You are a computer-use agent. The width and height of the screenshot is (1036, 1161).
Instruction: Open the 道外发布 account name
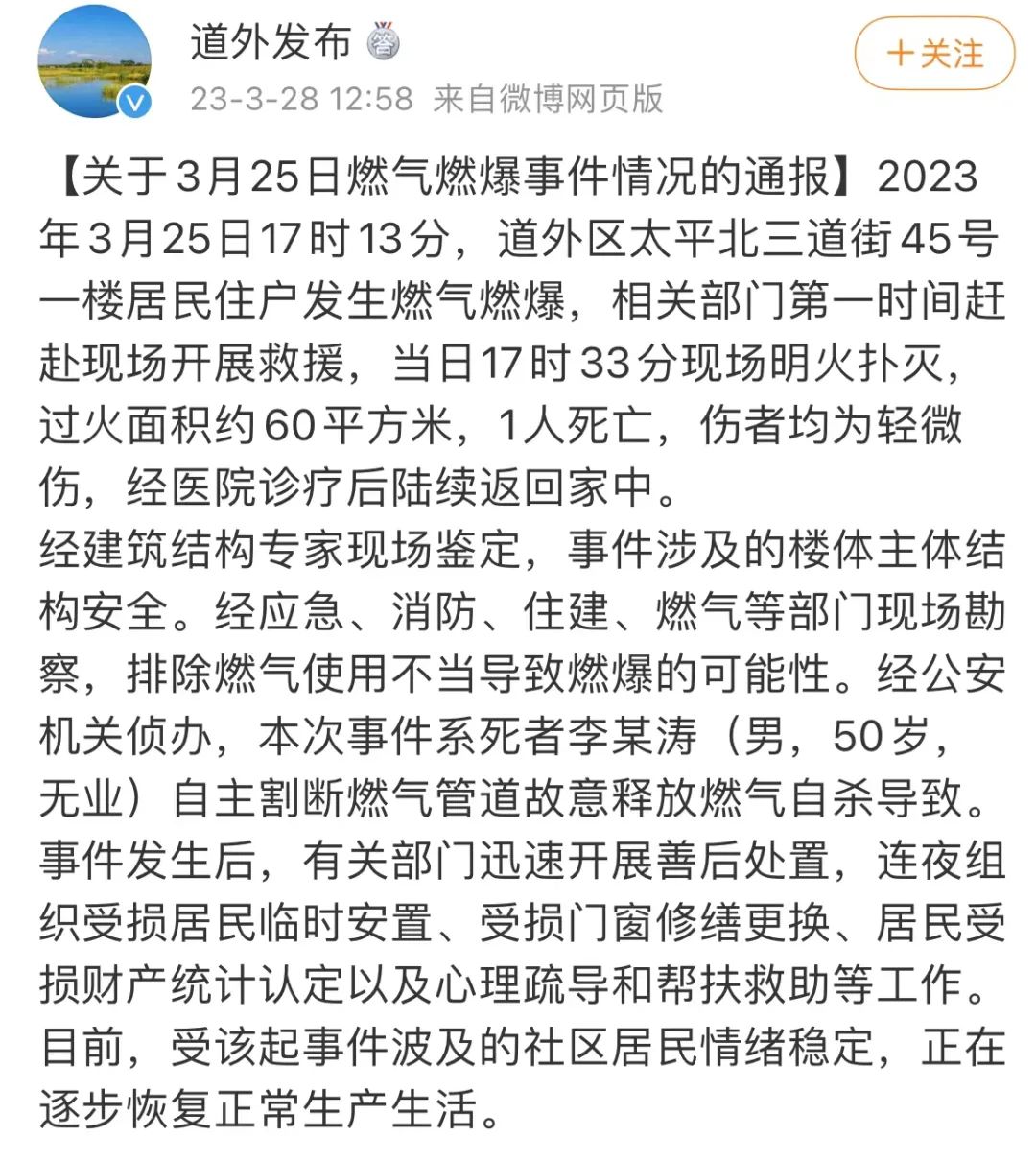270,42
